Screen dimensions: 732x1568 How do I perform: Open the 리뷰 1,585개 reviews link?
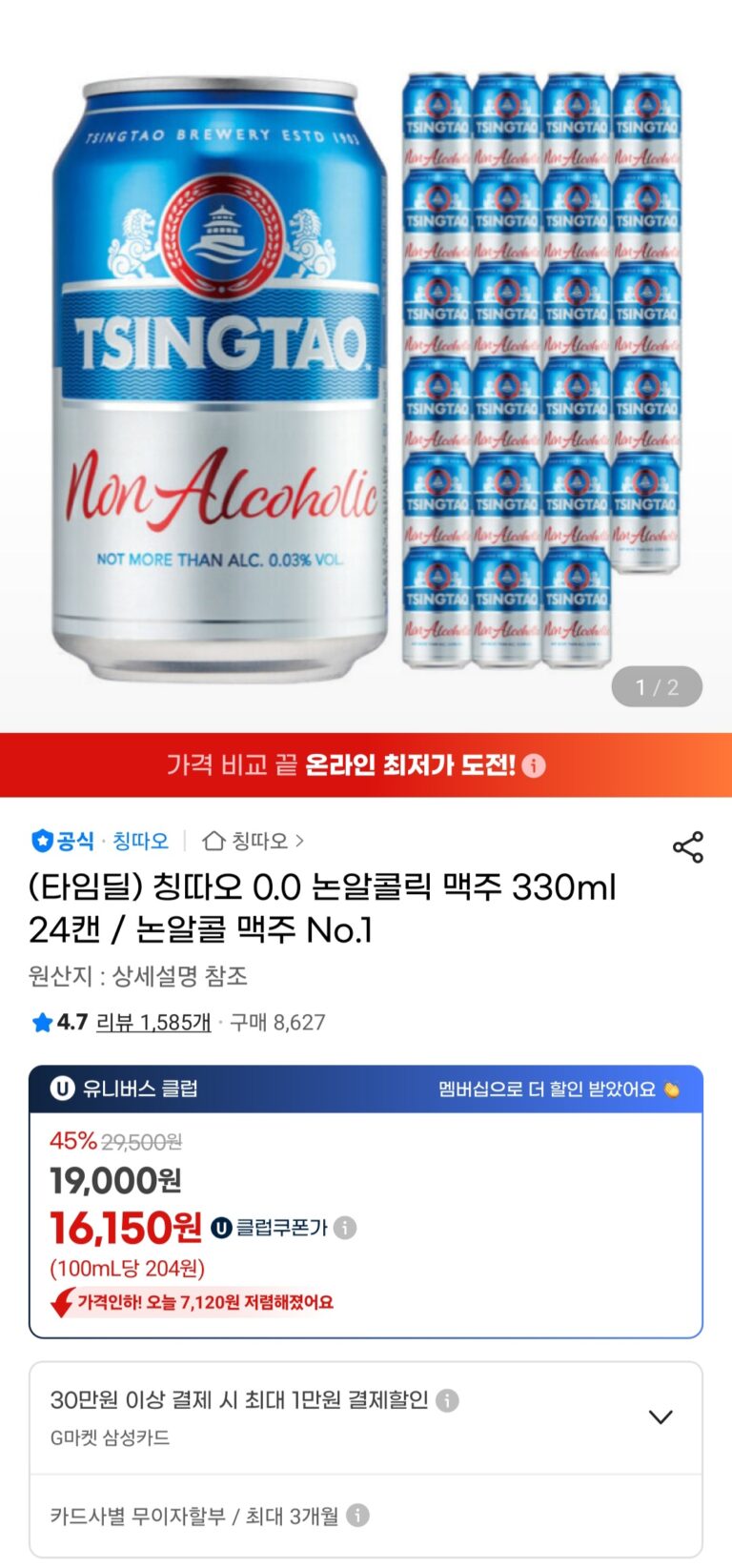(x=153, y=1023)
